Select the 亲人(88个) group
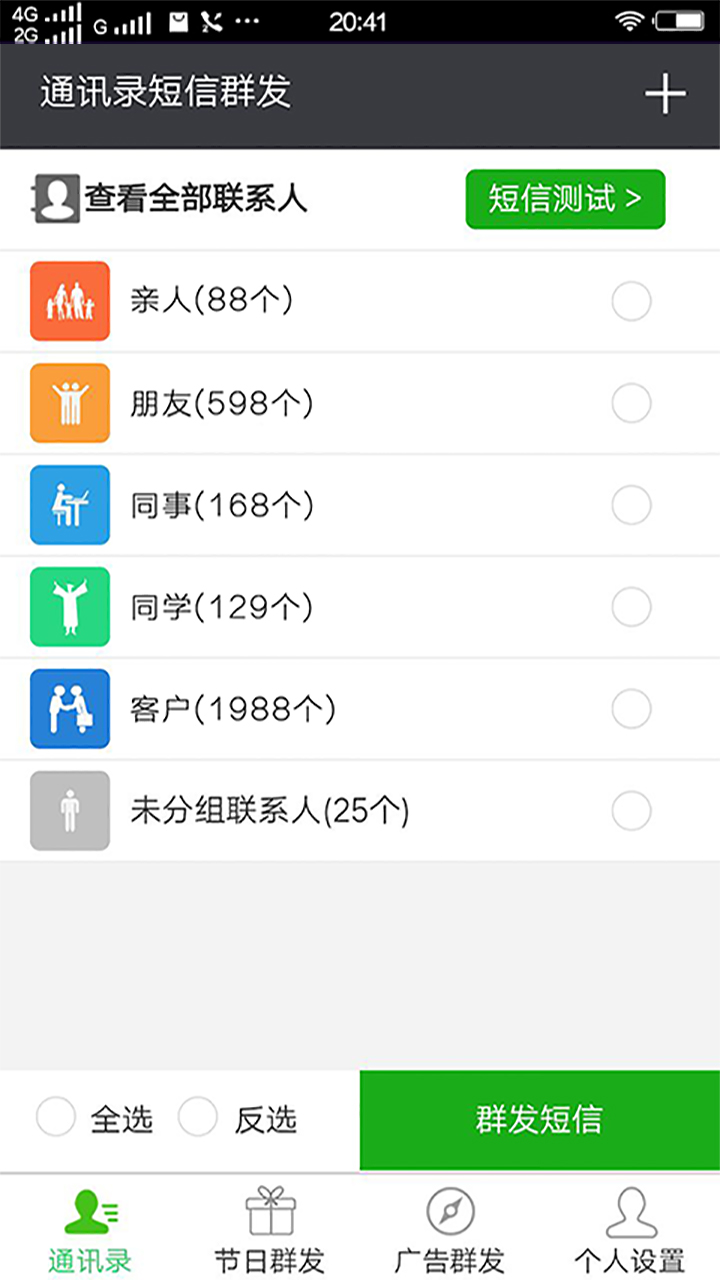 pos(631,301)
